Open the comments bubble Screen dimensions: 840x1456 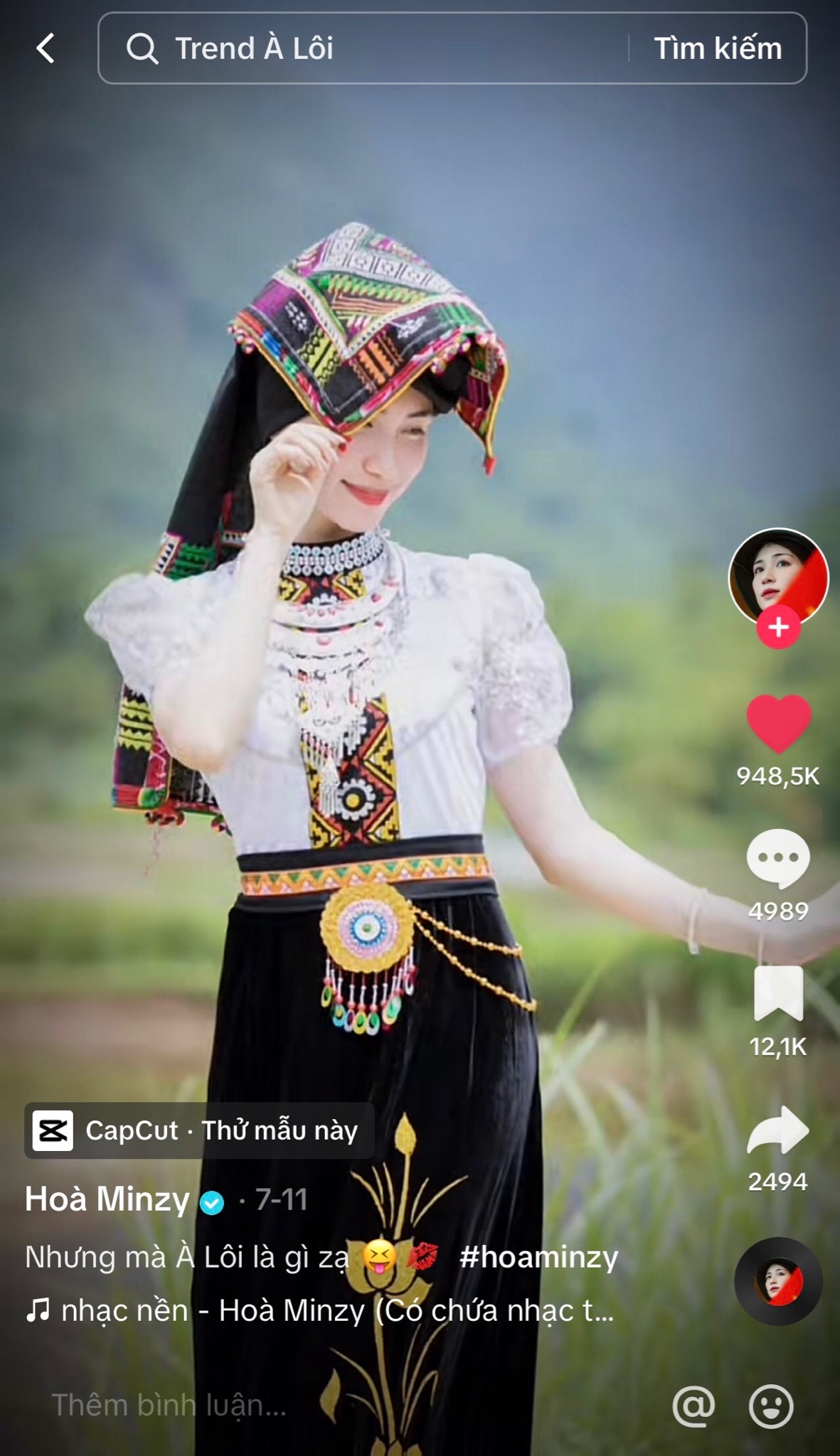[x=778, y=857]
